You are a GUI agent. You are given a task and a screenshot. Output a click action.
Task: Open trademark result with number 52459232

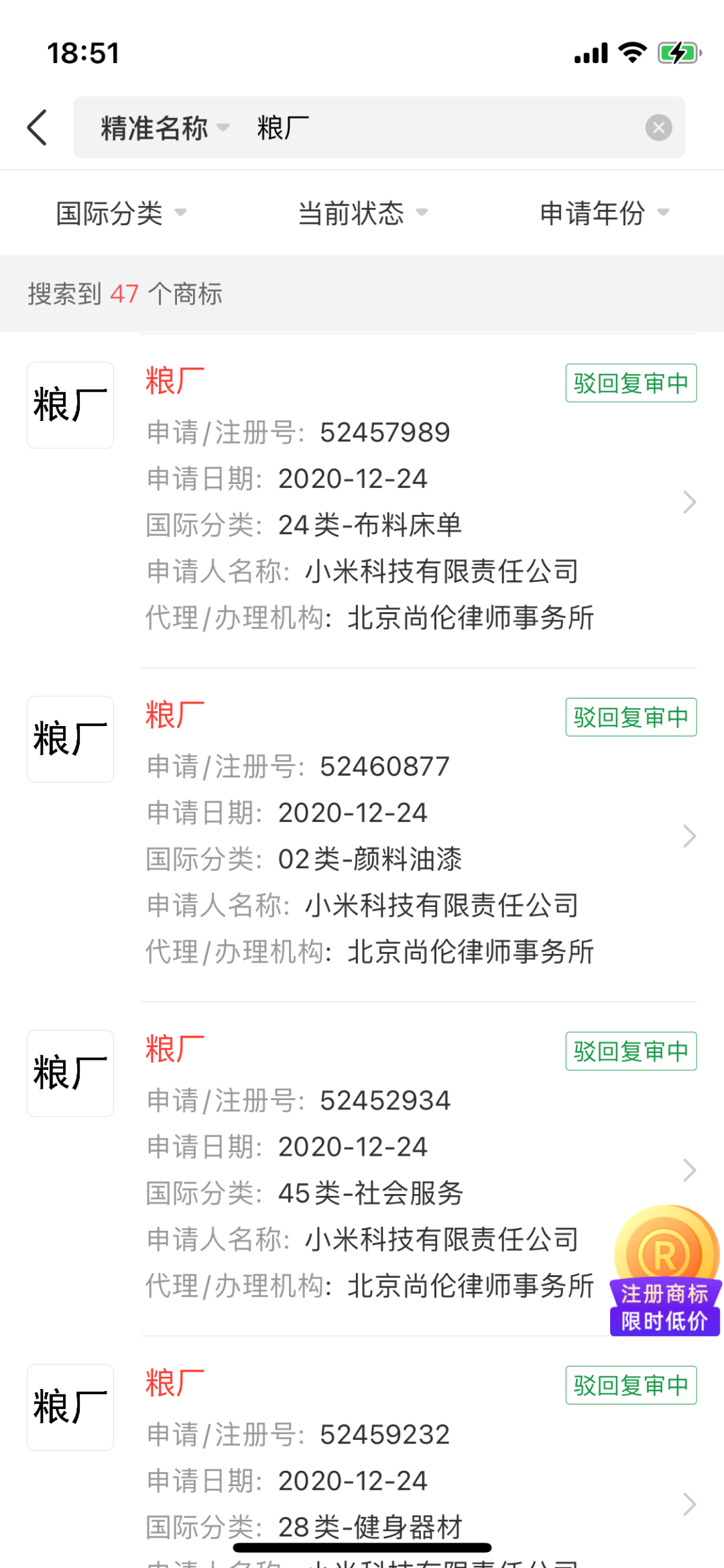coord(362,1452)
